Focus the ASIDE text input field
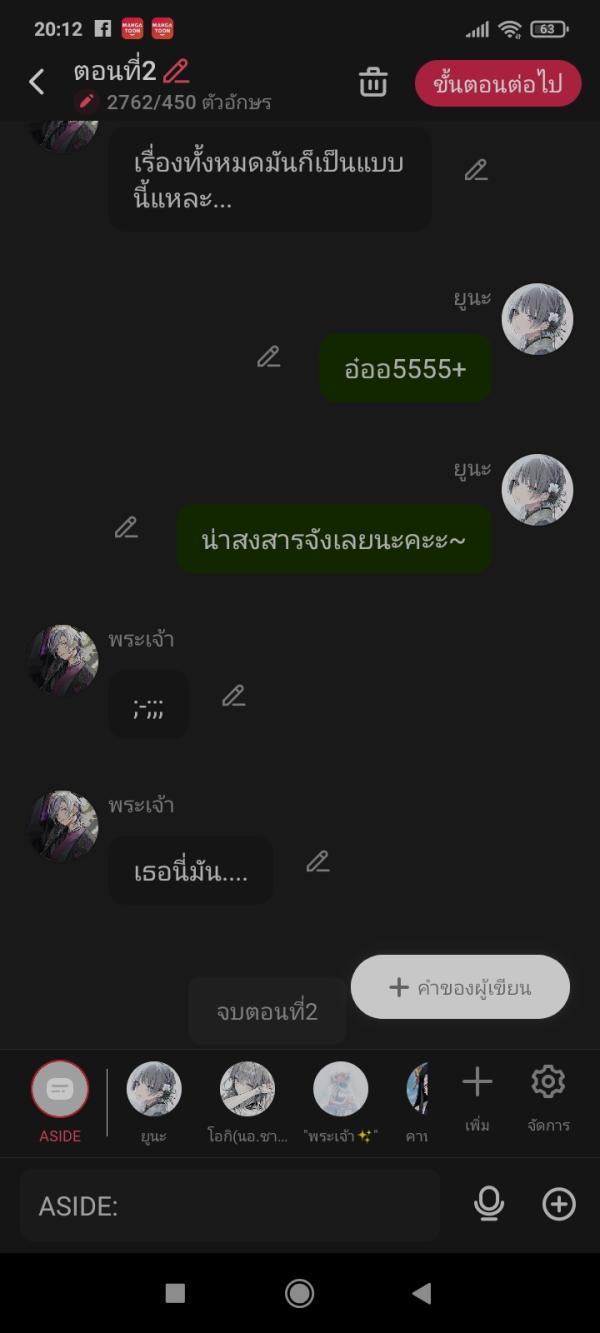This screenshot has height=1333, width=600. 230,1206
